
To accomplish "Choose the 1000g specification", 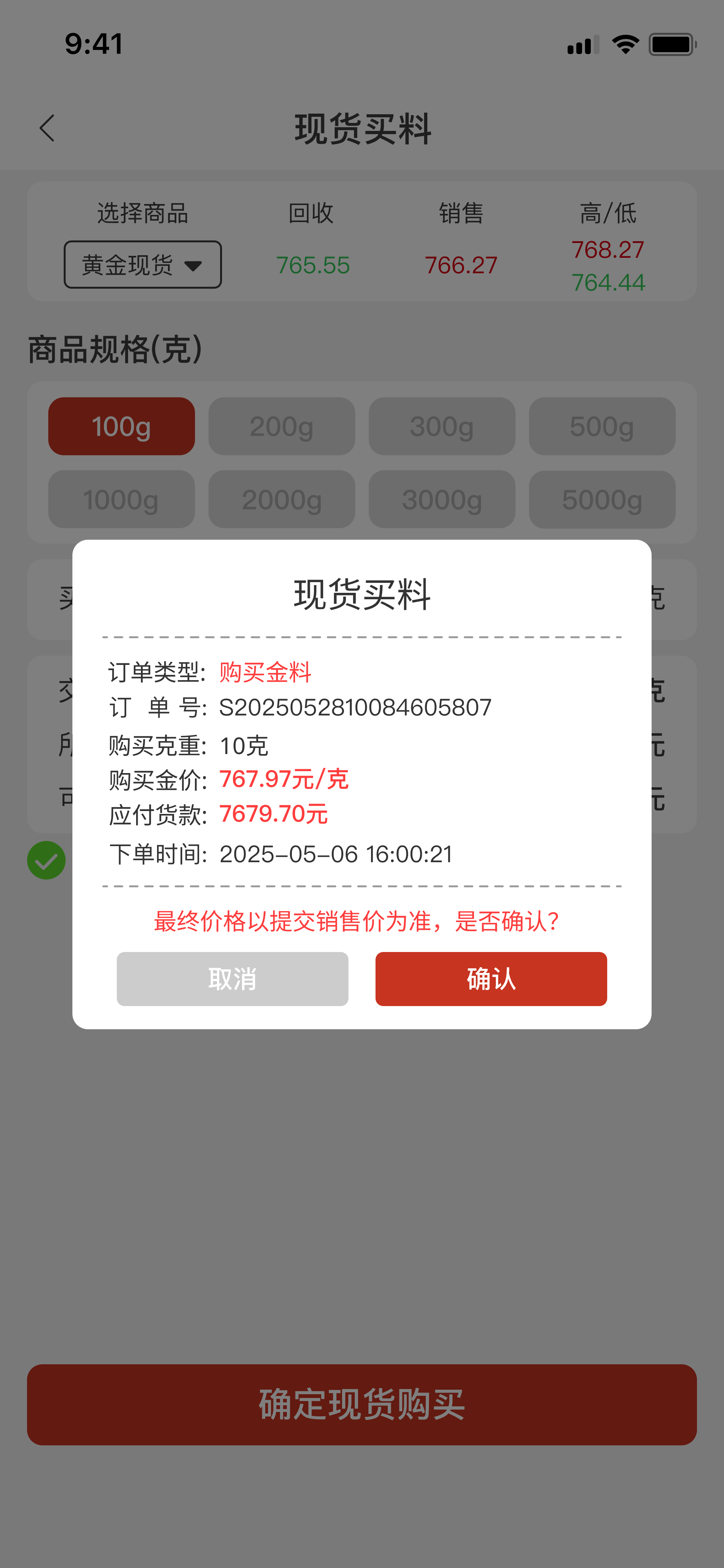I will tap(122, 499).
